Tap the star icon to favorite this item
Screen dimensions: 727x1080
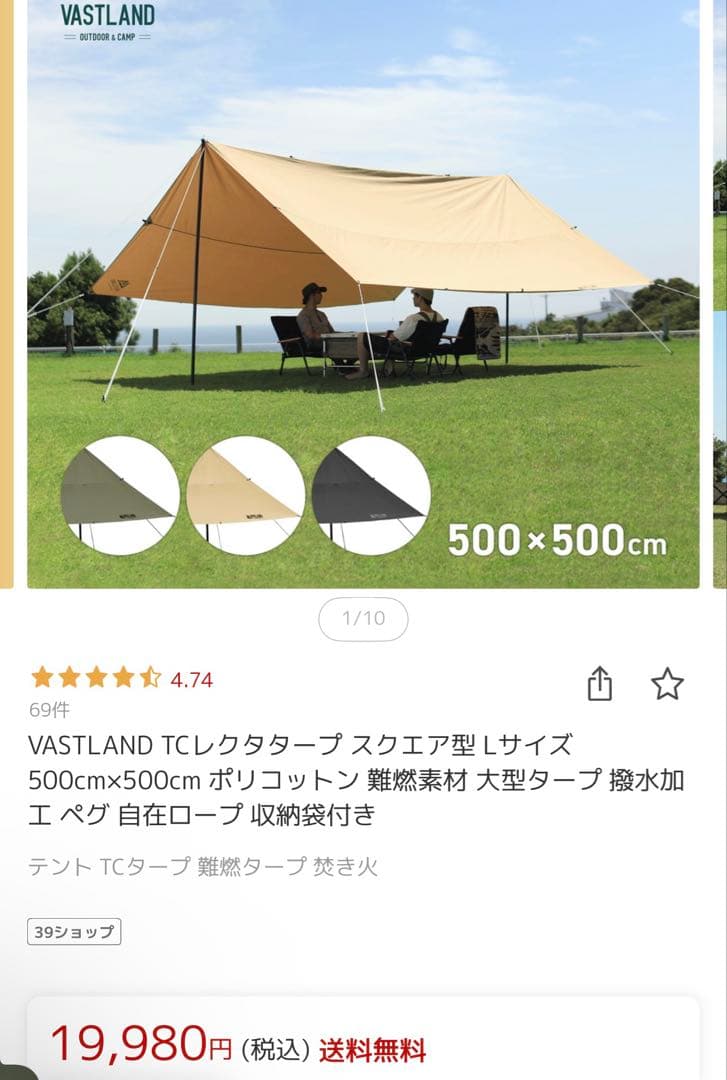(668, 682)
